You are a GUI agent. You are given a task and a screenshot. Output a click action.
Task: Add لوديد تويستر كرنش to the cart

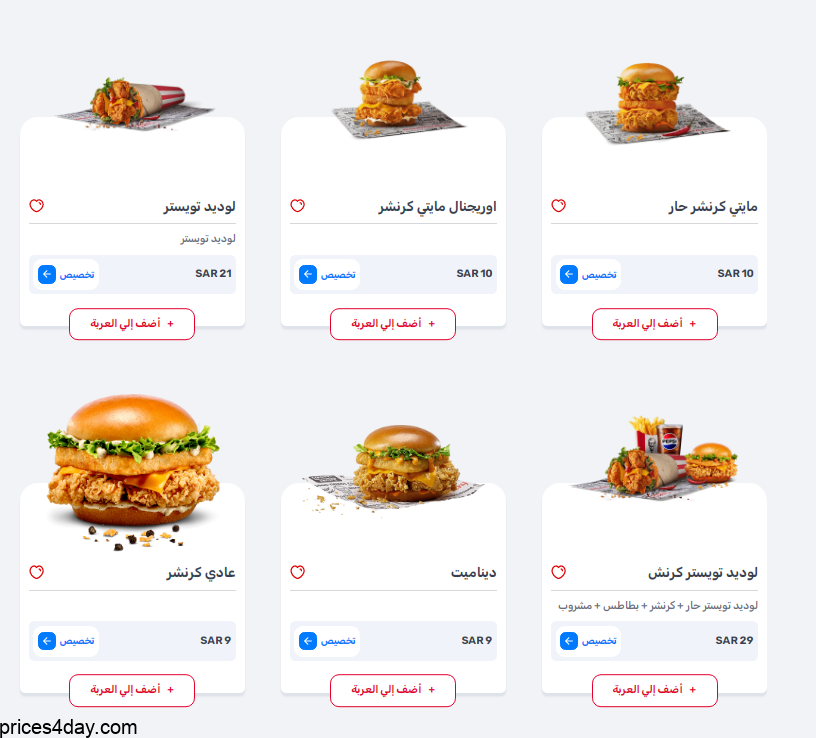point(654,690)
